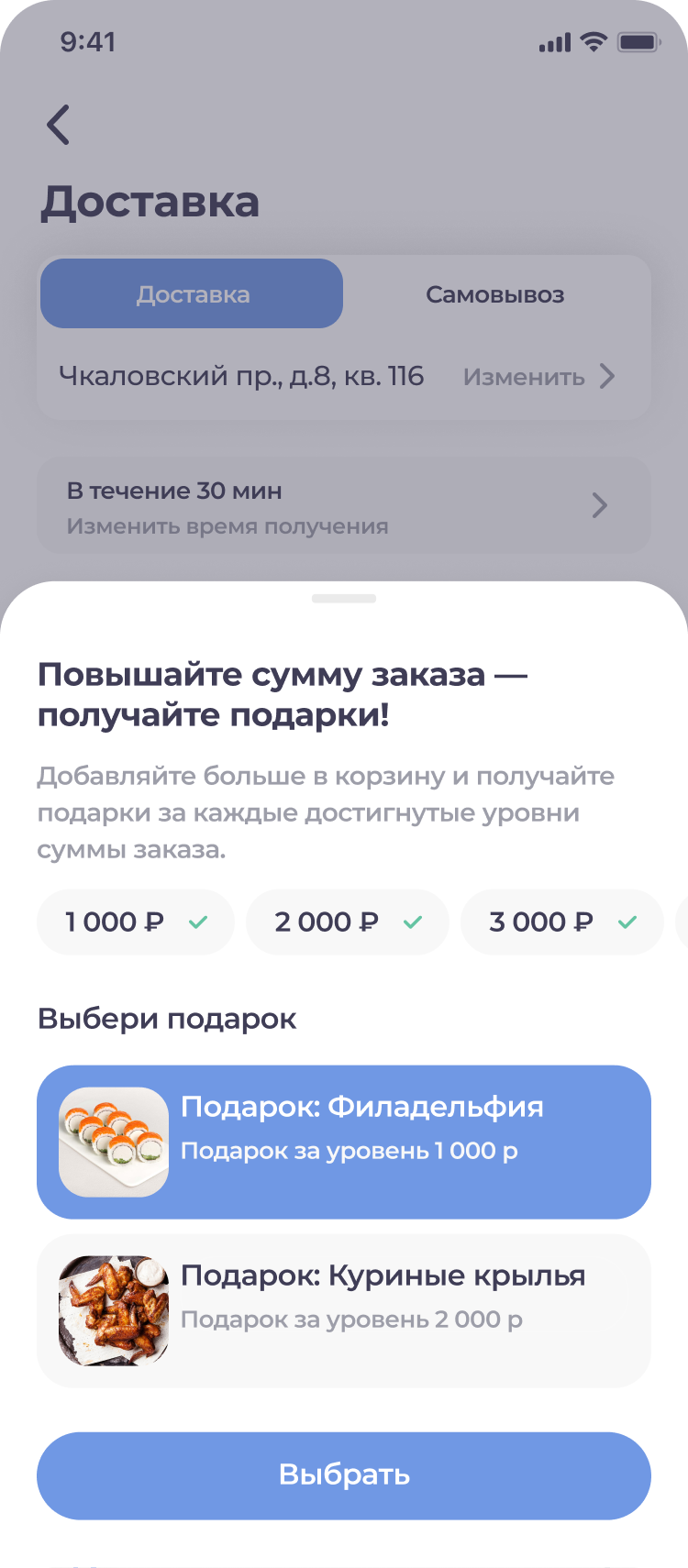Viewport: 688px width, 1568px height.
Task: Select the 3 000 ₽ level chip
Action: tap(561, 922)
